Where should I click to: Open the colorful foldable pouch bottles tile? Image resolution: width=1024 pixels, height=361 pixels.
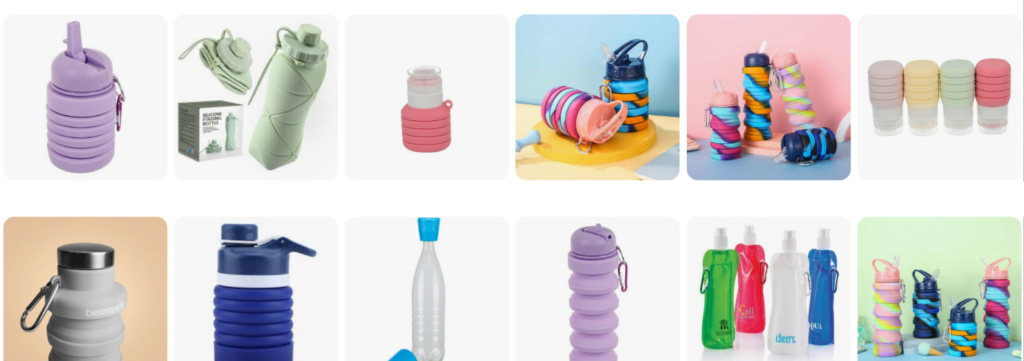pyautogui.click(x=769, y=289)
